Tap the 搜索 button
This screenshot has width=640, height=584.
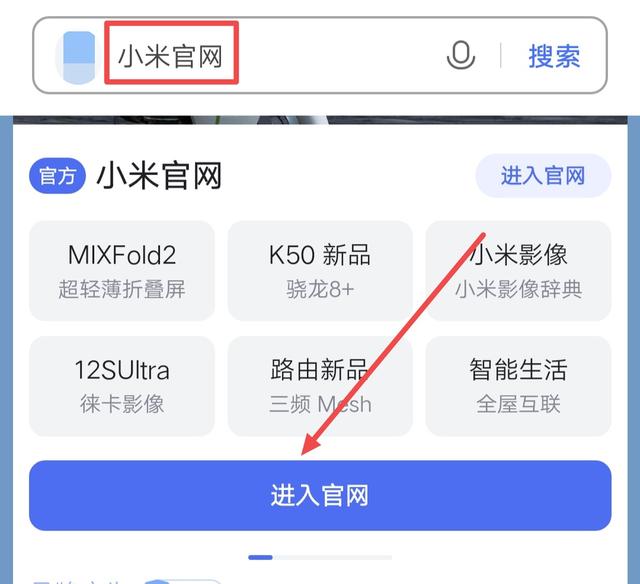coord(554,56)
